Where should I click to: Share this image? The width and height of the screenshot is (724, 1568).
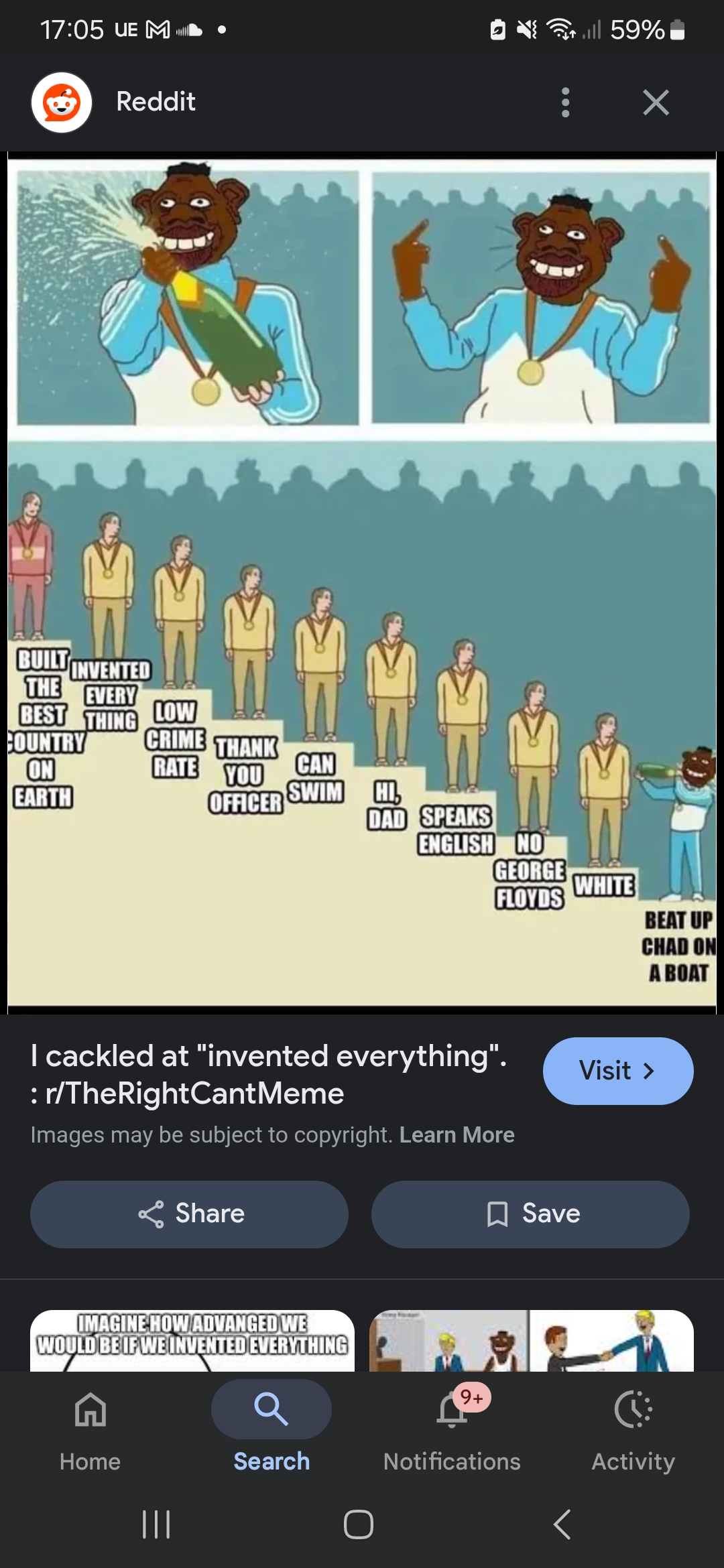tap(189, 1214)
